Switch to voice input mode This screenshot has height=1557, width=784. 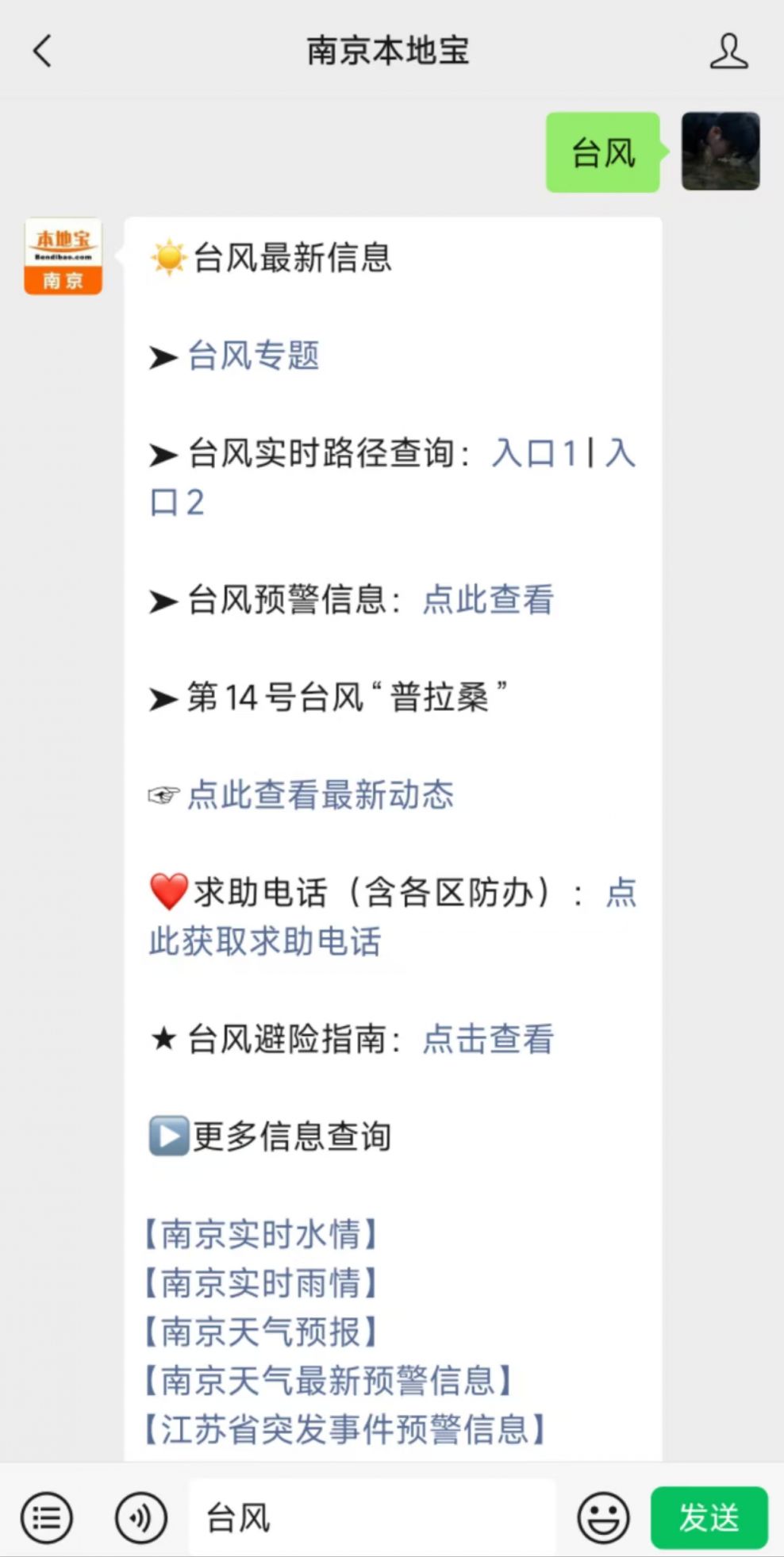pyautogui.click(x=140, y=1518)
